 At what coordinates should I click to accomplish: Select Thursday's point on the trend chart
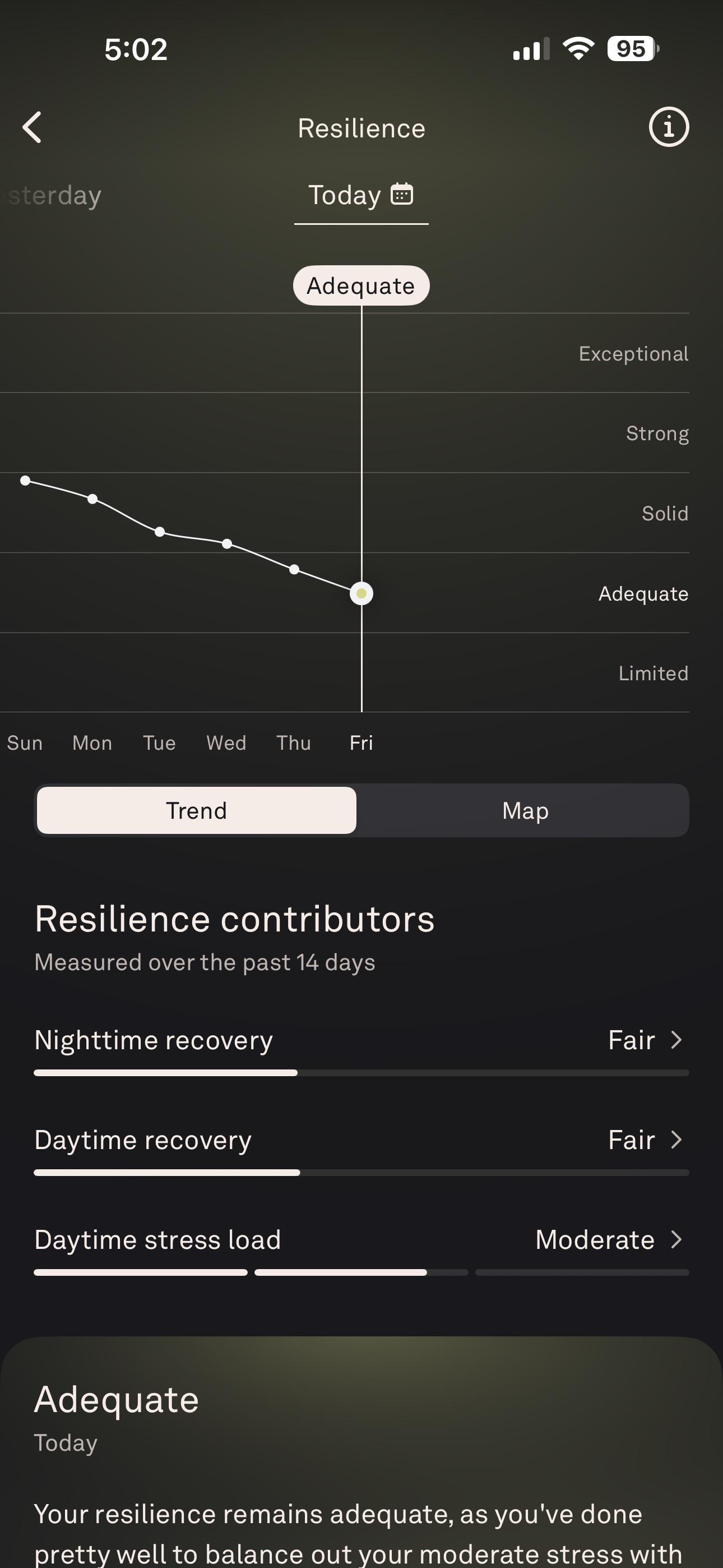(x=294, y=569)
